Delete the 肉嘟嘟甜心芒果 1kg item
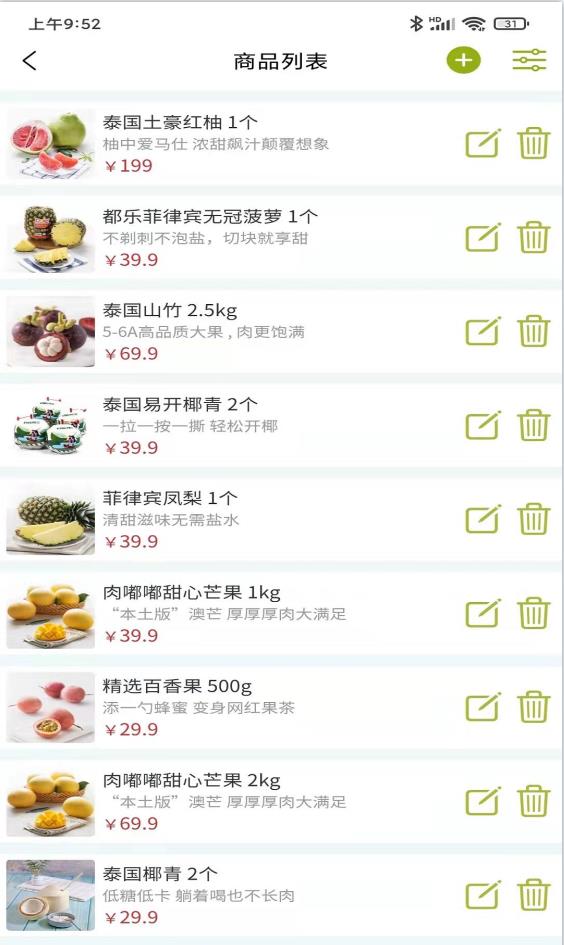 click(534, 613)
